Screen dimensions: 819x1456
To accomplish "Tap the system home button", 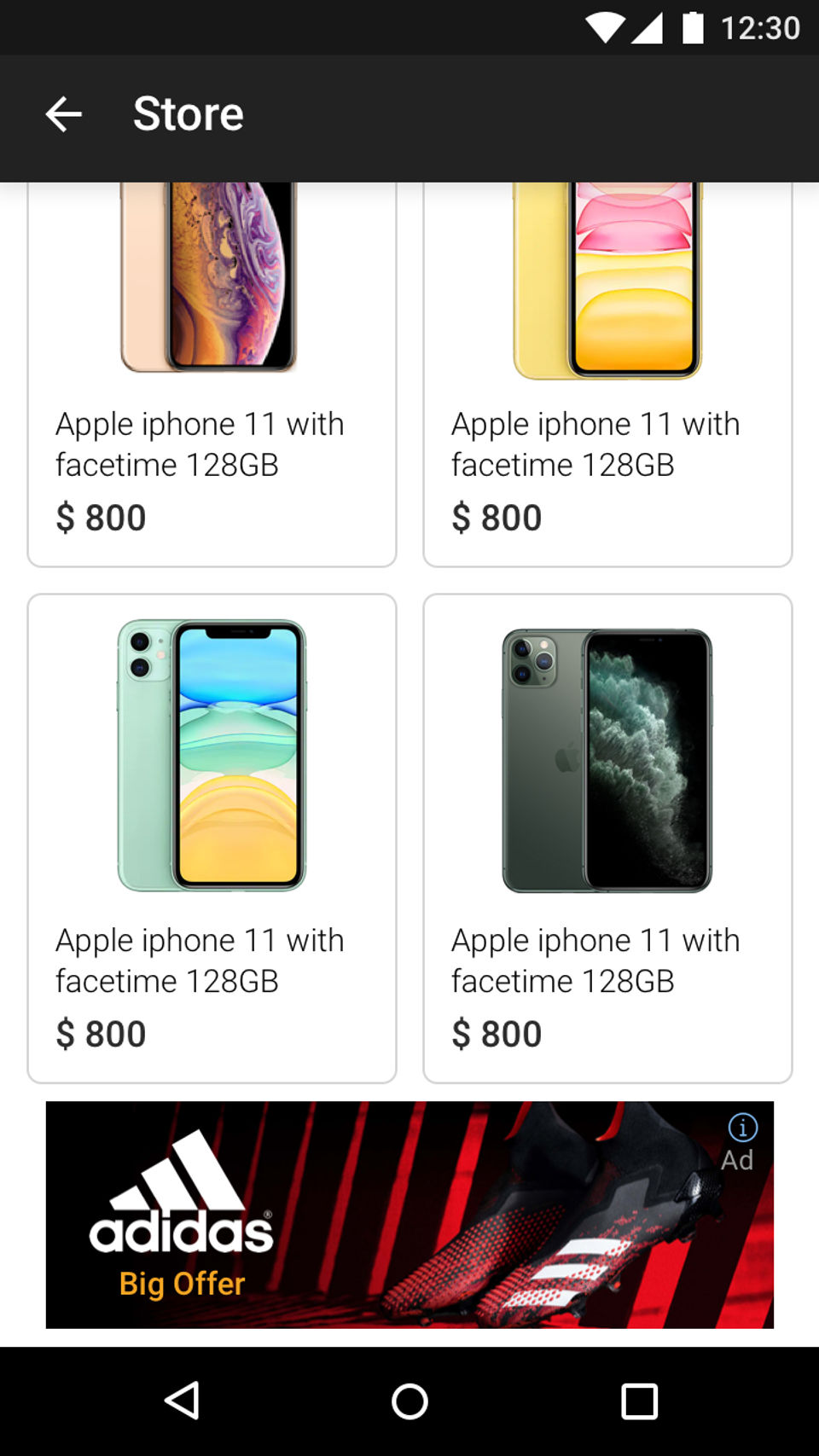I will pyautogui.click(x=409, y=1401).
